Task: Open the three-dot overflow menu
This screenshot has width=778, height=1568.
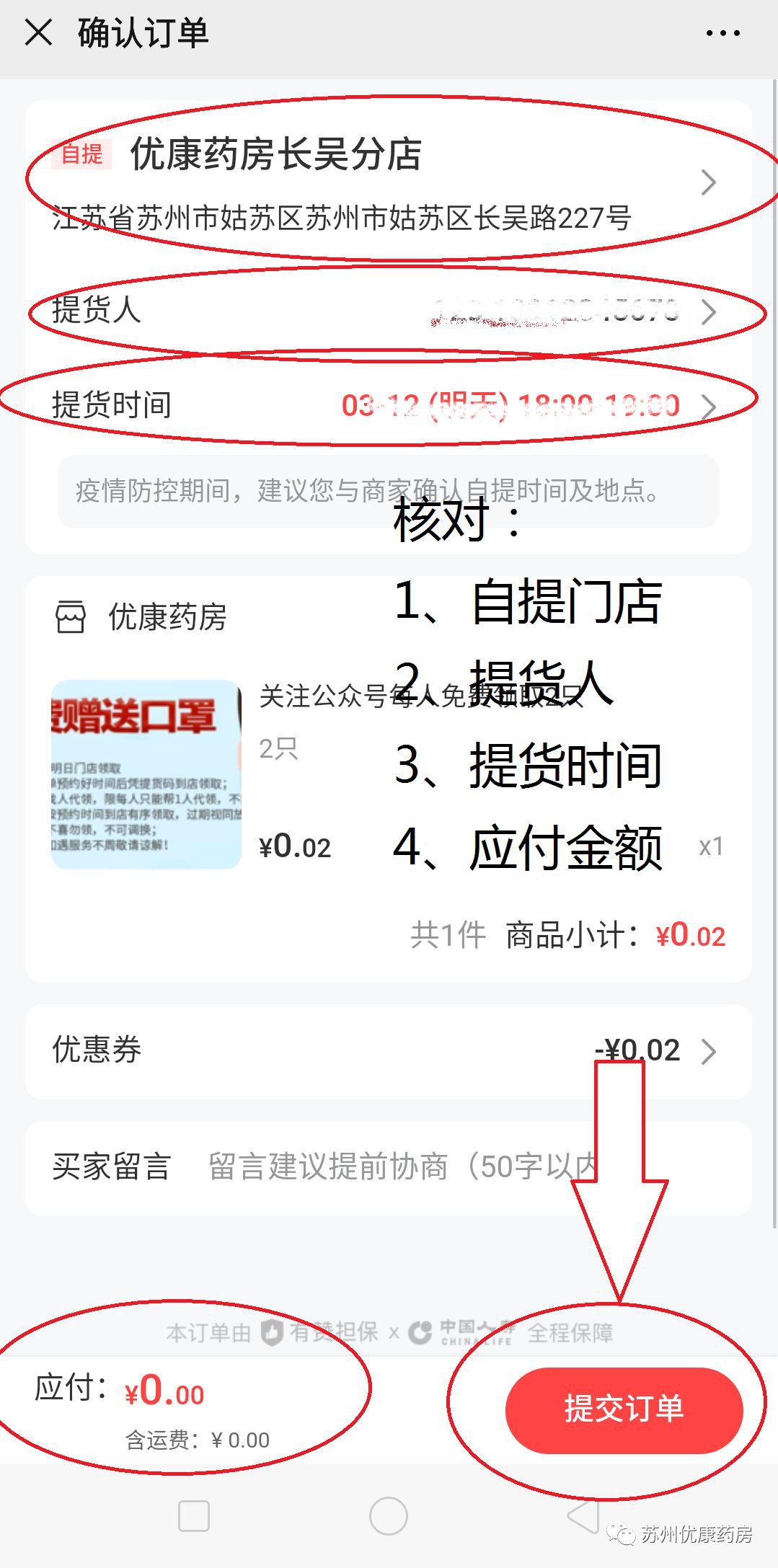Action: pyautogui.click(x=722, y=33)
